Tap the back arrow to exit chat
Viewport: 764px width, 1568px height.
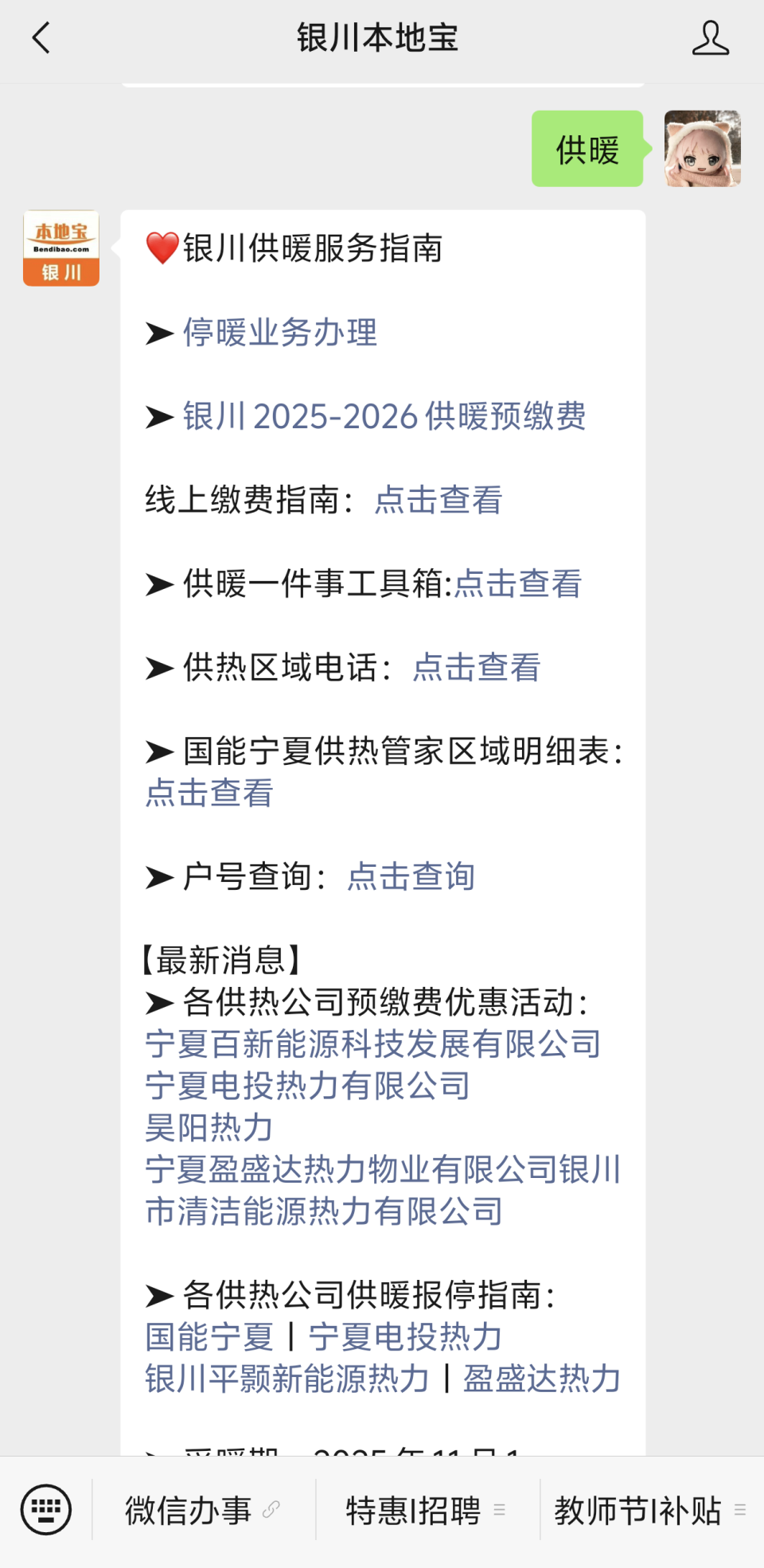click(x=41, y=37)
